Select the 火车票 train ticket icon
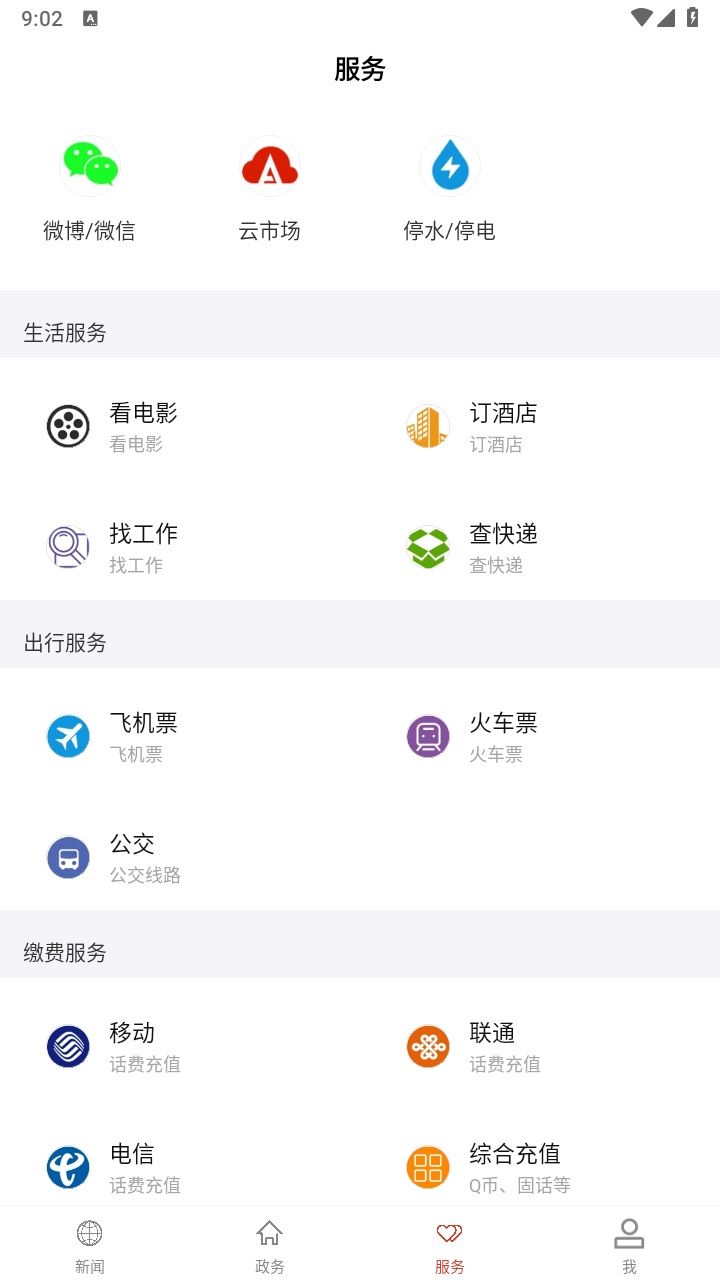 click(x=428, y=736)
